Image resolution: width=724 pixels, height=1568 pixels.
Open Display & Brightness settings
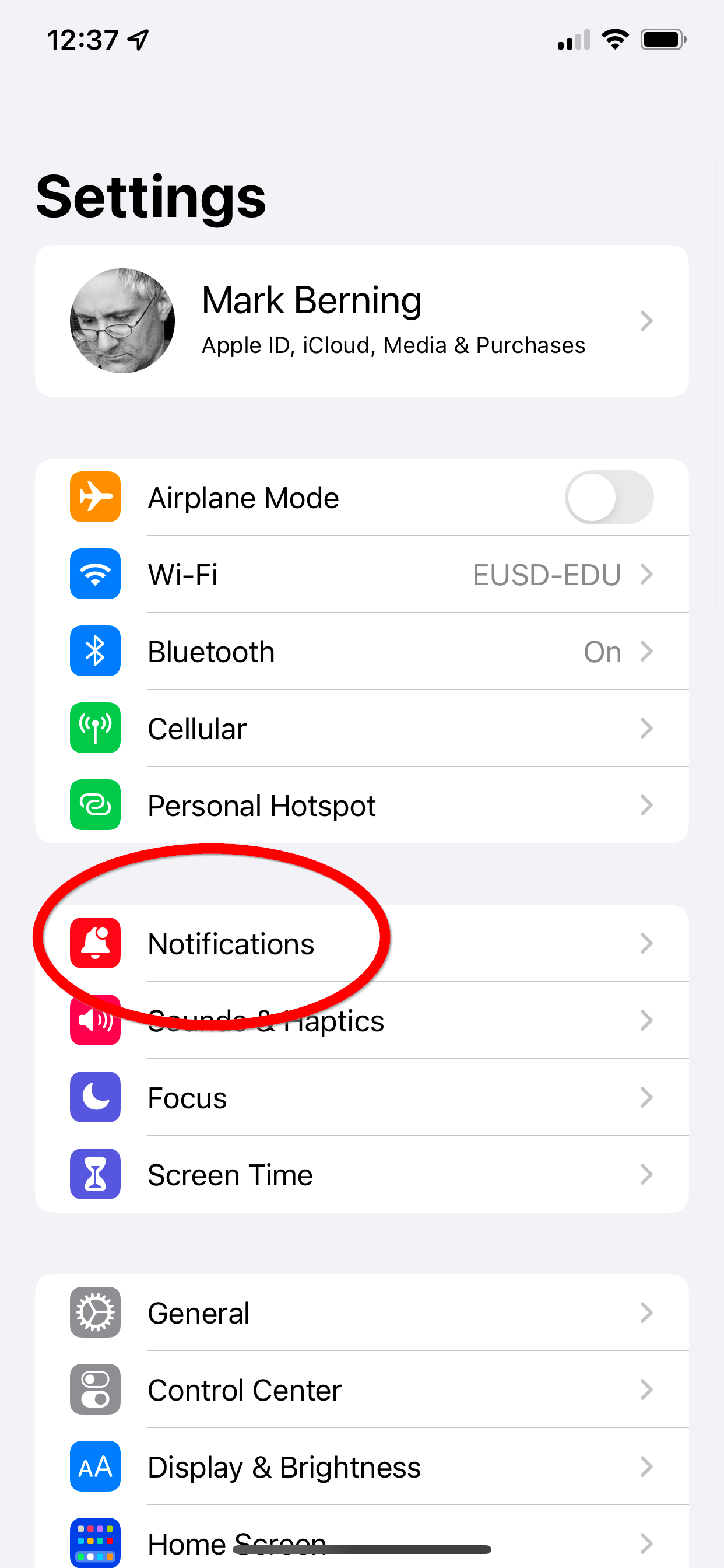[x=361, y=1467]
